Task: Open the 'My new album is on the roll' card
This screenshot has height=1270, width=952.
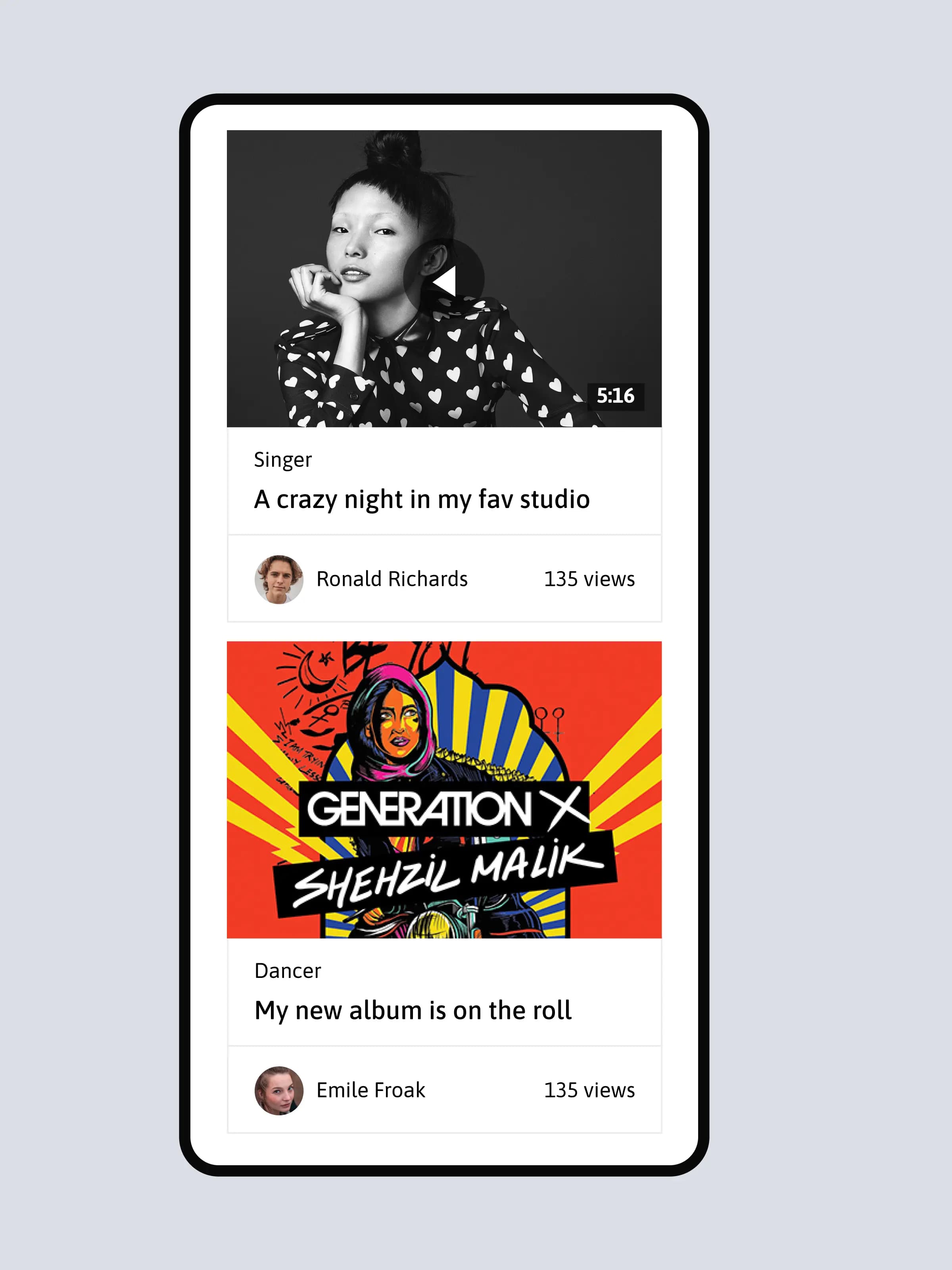Action: coord(413,1010)
